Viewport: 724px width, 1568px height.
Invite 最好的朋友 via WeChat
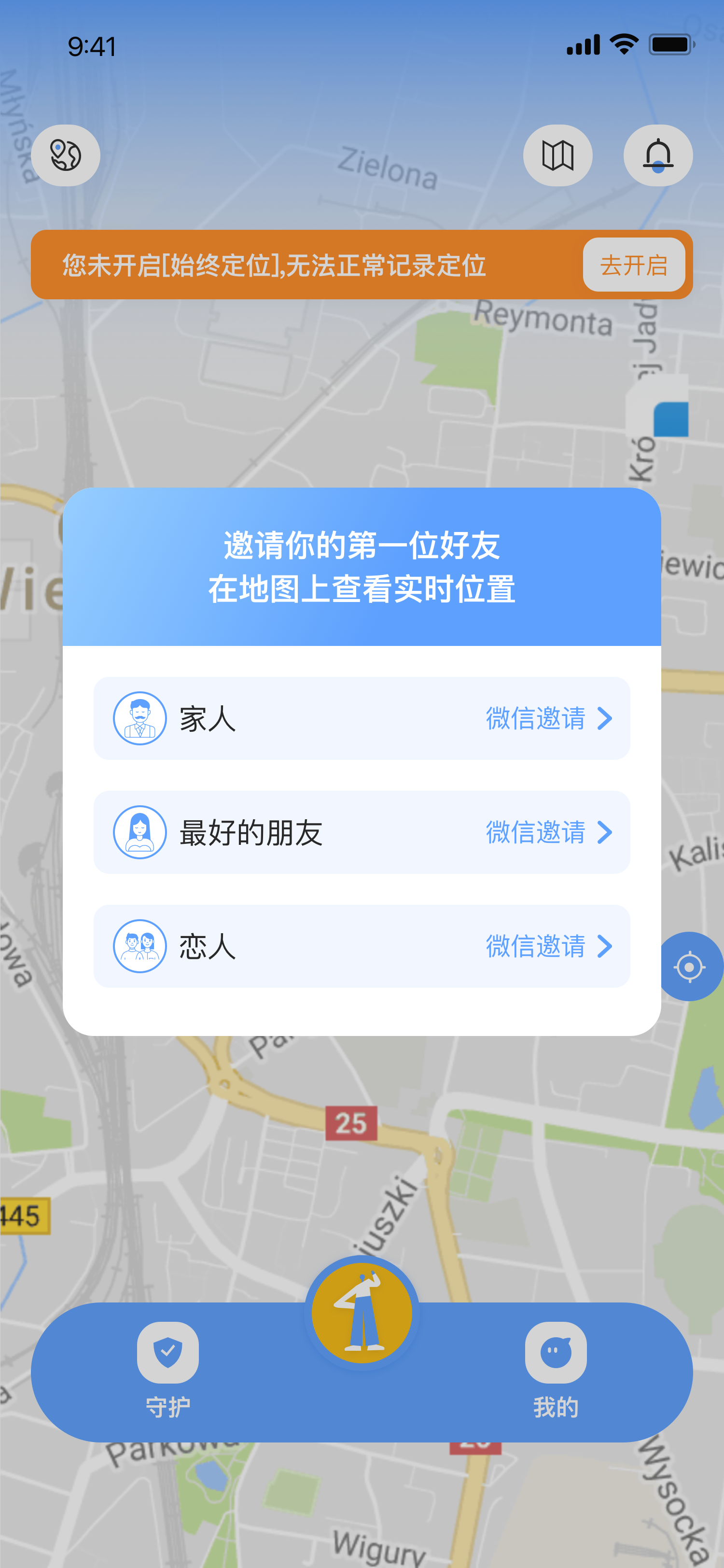point(547,832)
